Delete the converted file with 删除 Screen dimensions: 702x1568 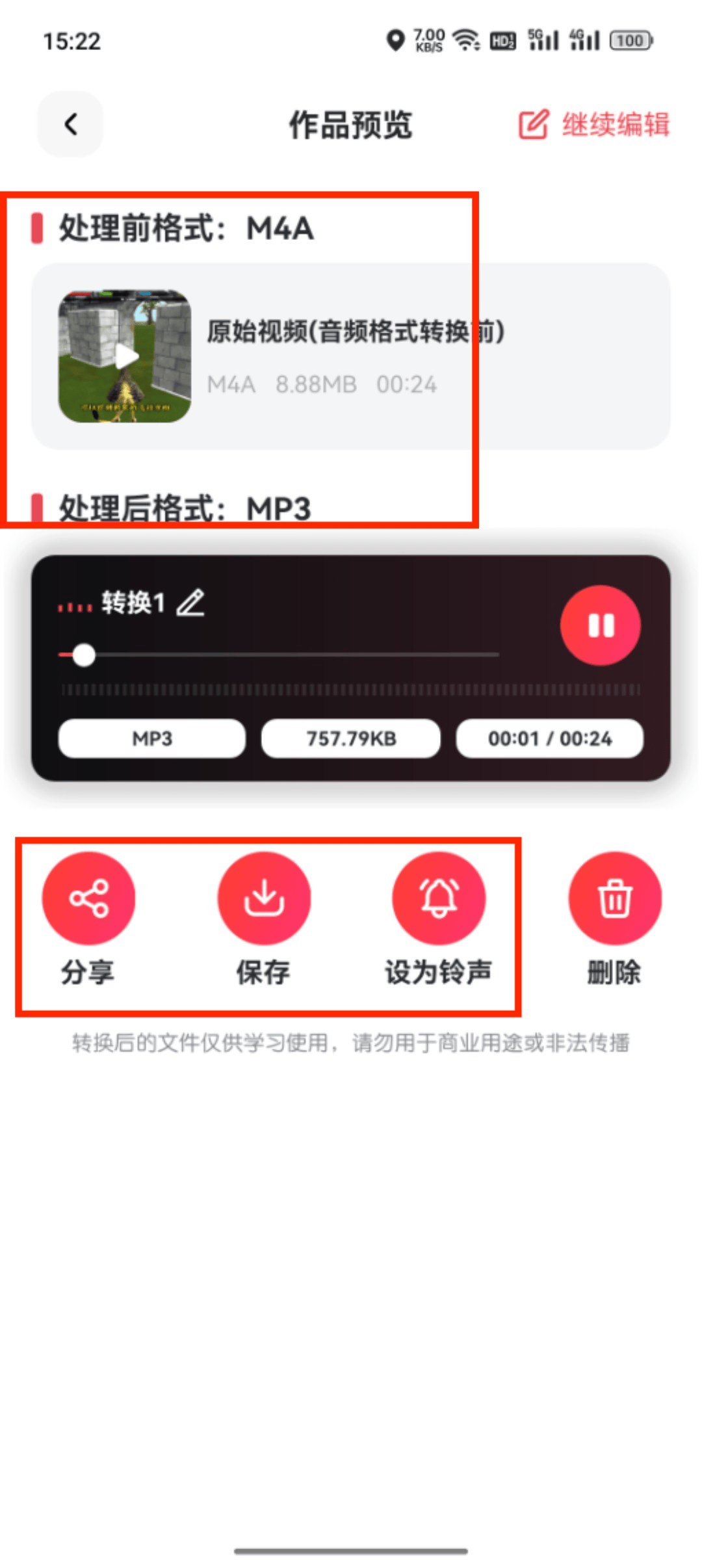(x=614, y=898)
